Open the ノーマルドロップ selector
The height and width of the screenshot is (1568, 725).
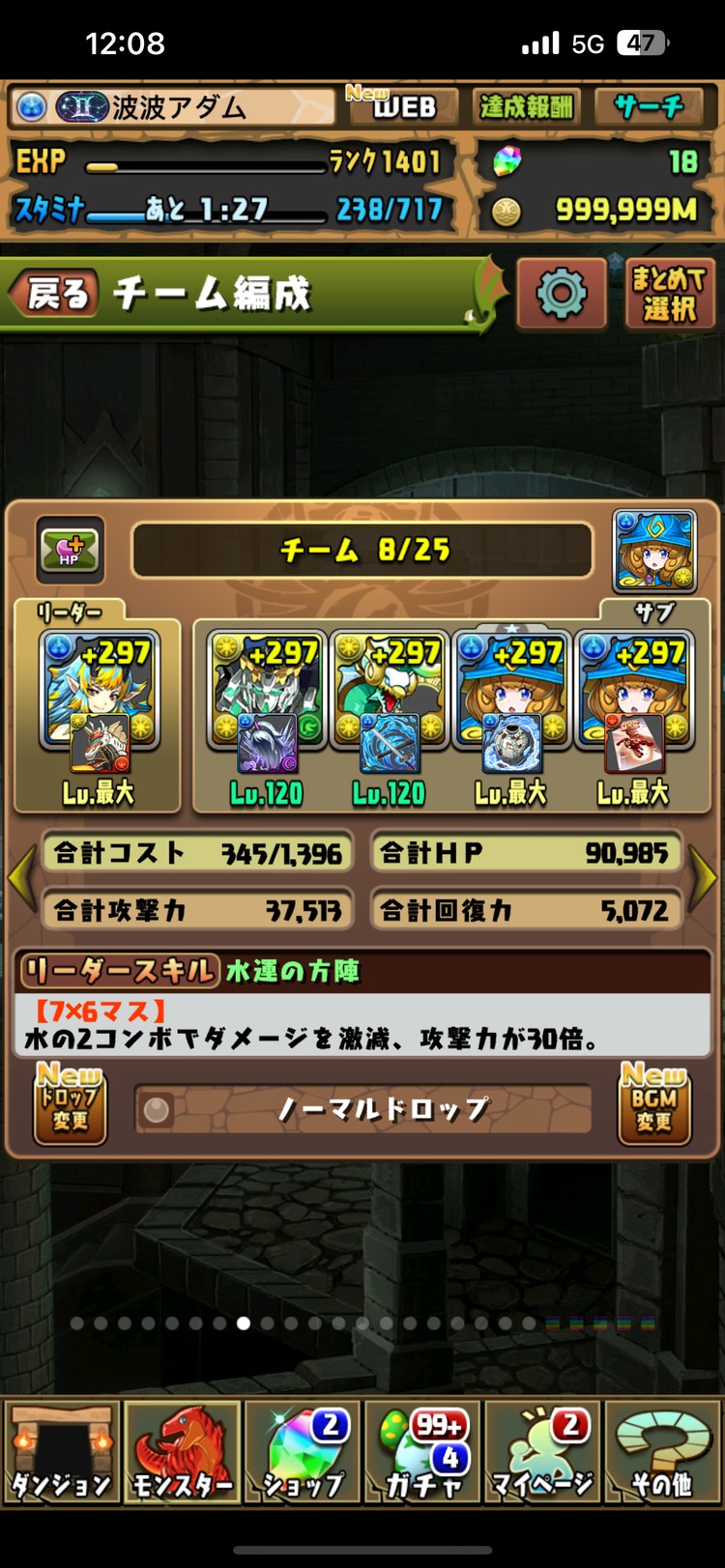363,1109
